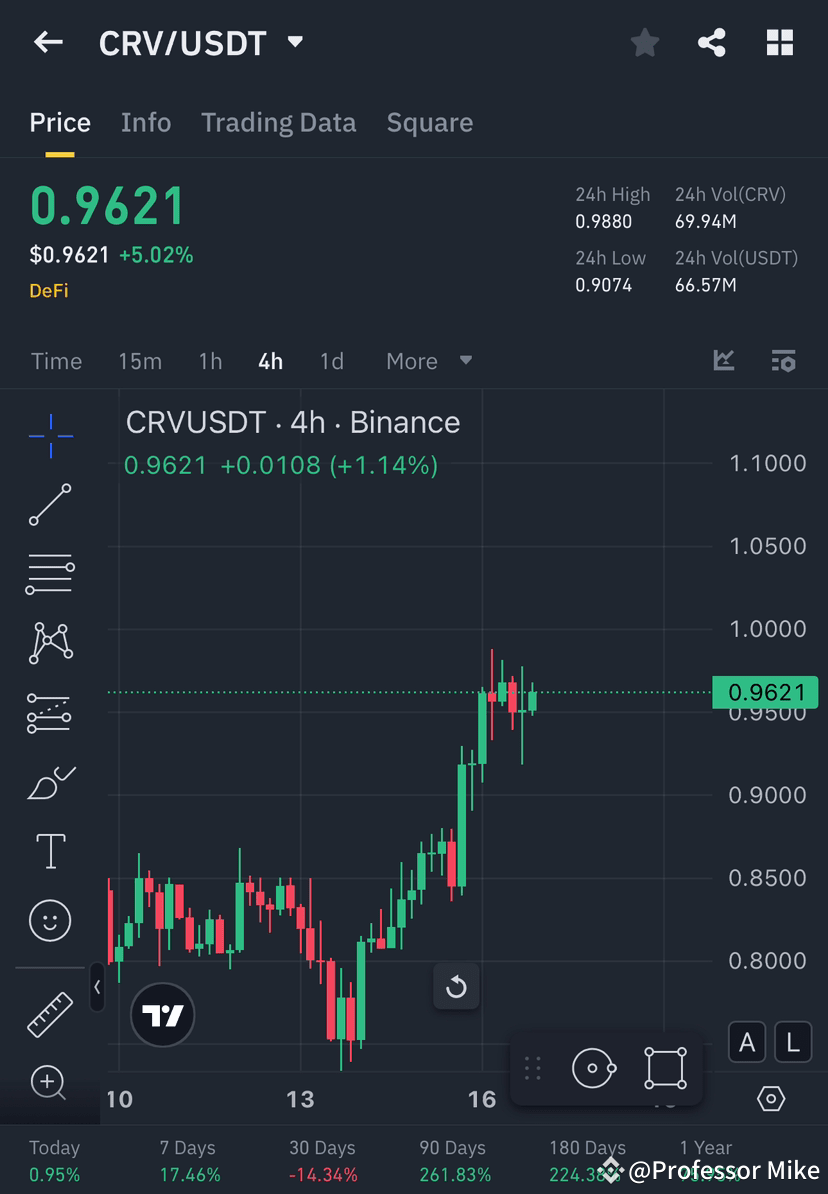Select the text annotation tool
This screenshot has width=828, height=1194.
pyautogui.click(x=50, y=849)
